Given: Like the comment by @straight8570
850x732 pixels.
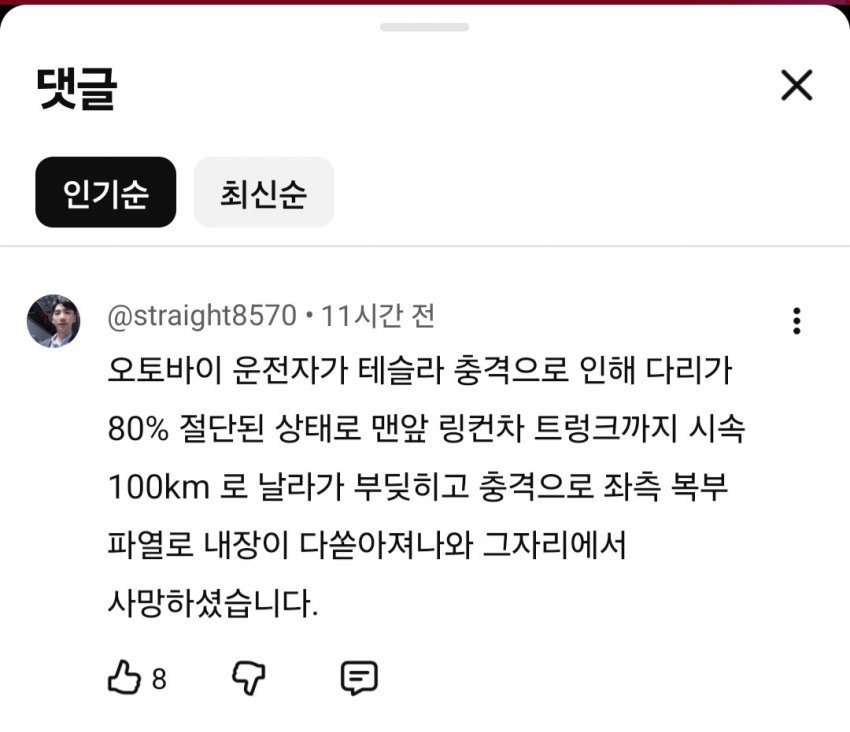Looking at the screenshot, I should pos(124,679).
